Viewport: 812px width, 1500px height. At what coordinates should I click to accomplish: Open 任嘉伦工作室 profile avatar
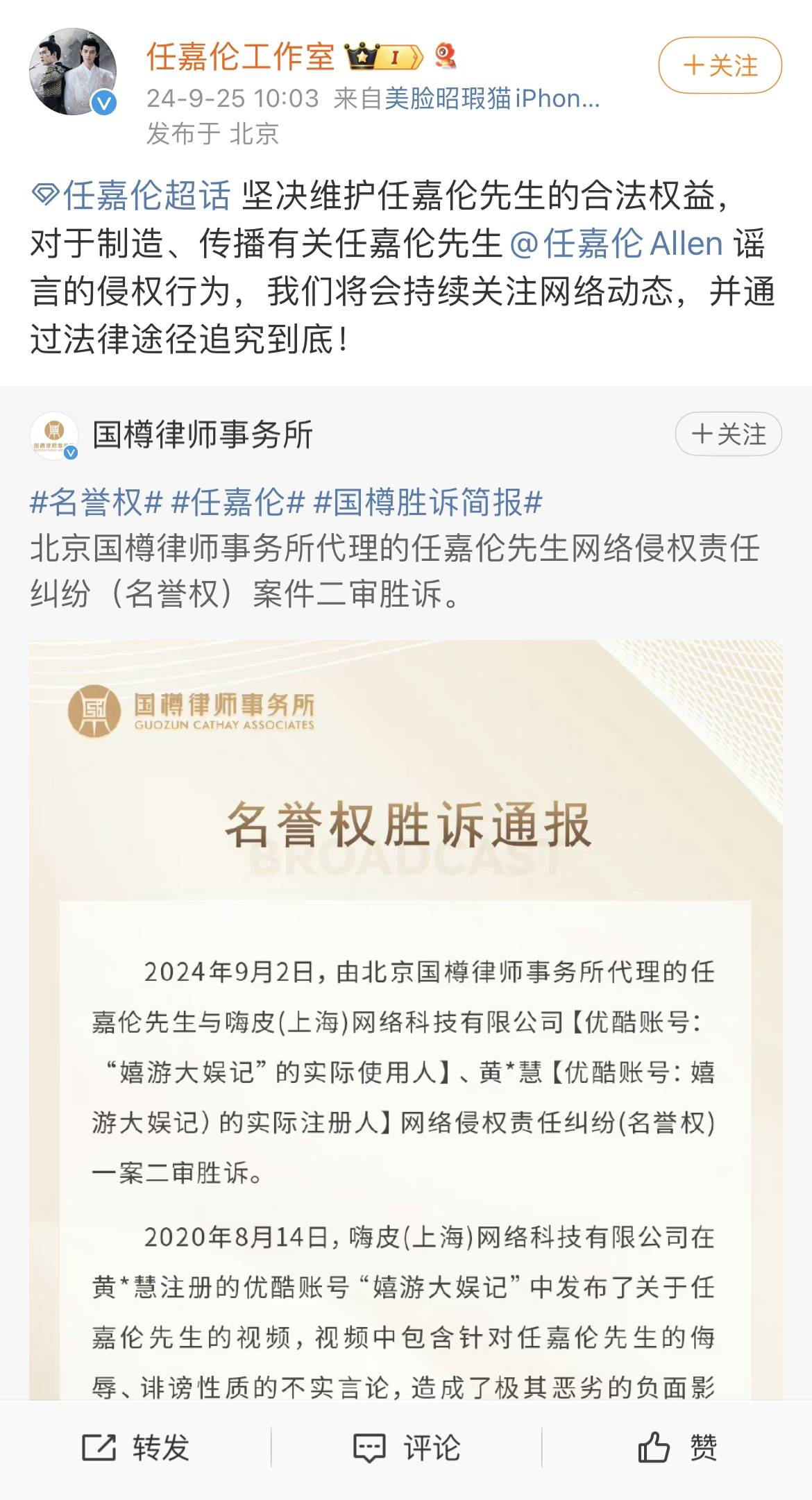(x=73, y=71)
